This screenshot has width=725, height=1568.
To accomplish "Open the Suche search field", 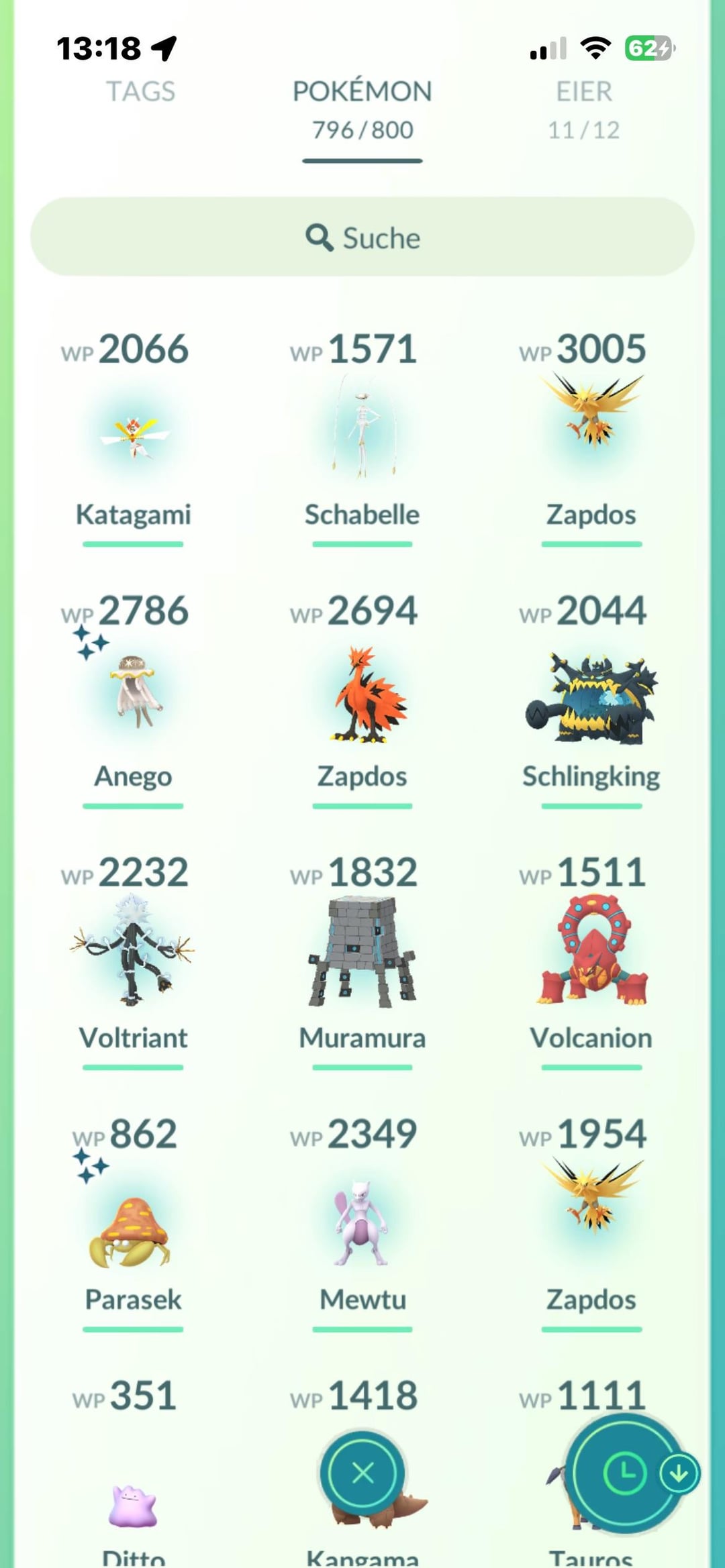I will click(362, 238).
